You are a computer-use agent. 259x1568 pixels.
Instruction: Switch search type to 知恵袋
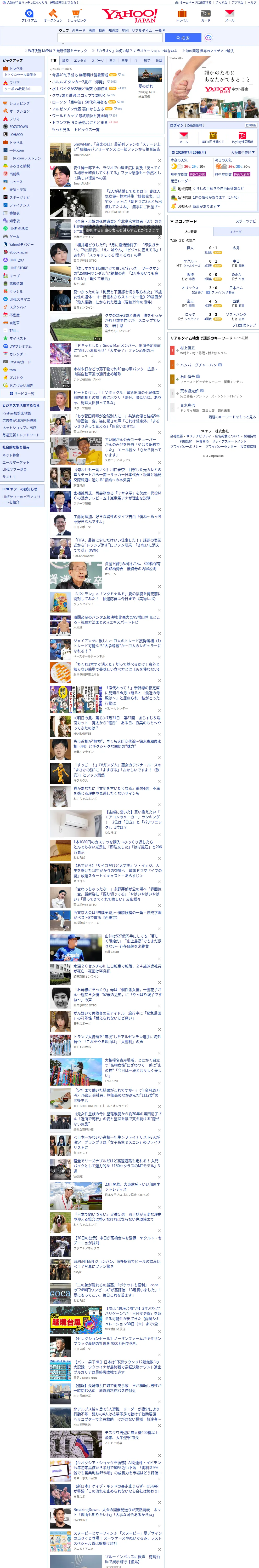(x=113, y=30)
